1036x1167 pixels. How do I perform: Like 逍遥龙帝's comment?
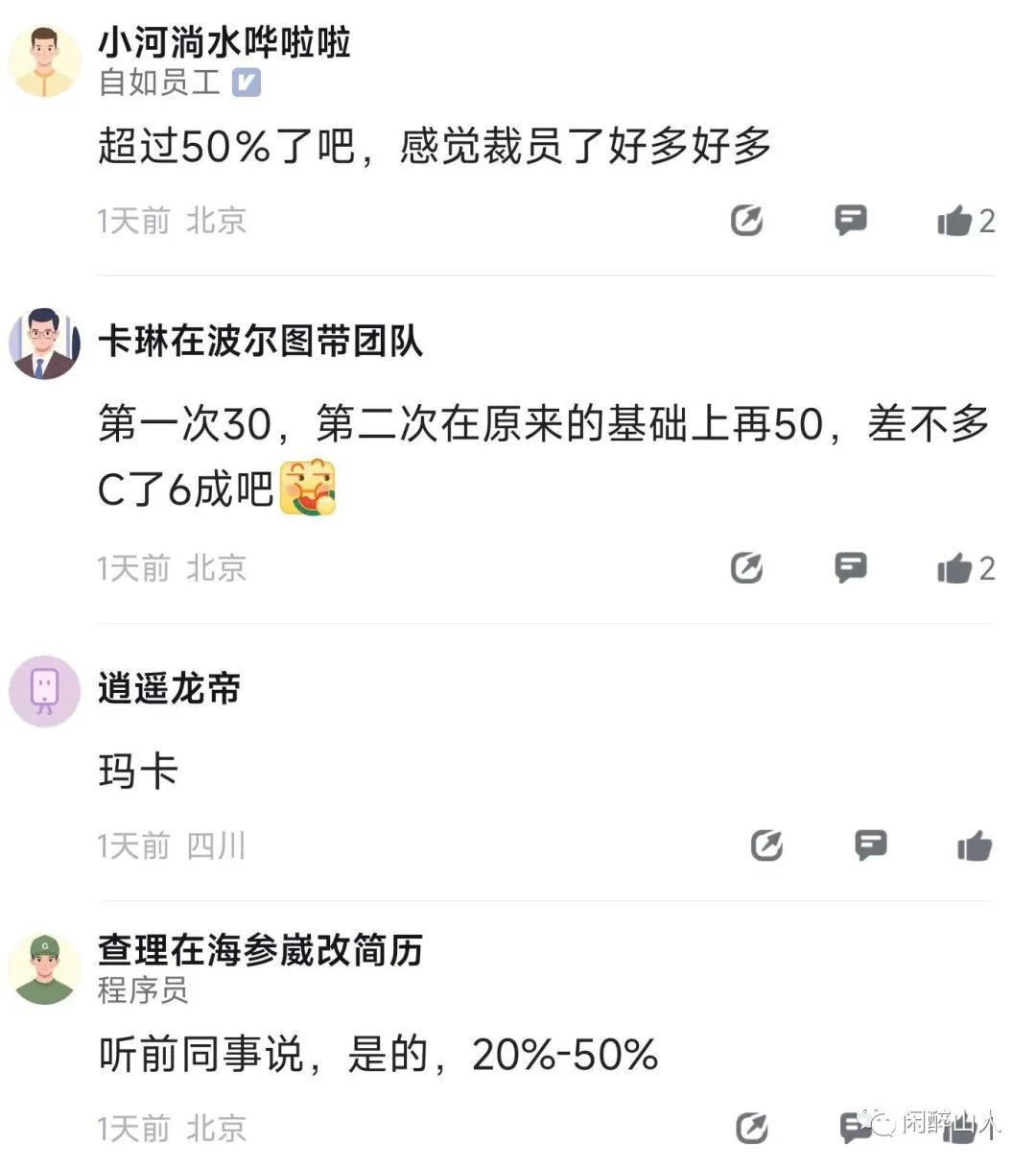pos(974,846)
